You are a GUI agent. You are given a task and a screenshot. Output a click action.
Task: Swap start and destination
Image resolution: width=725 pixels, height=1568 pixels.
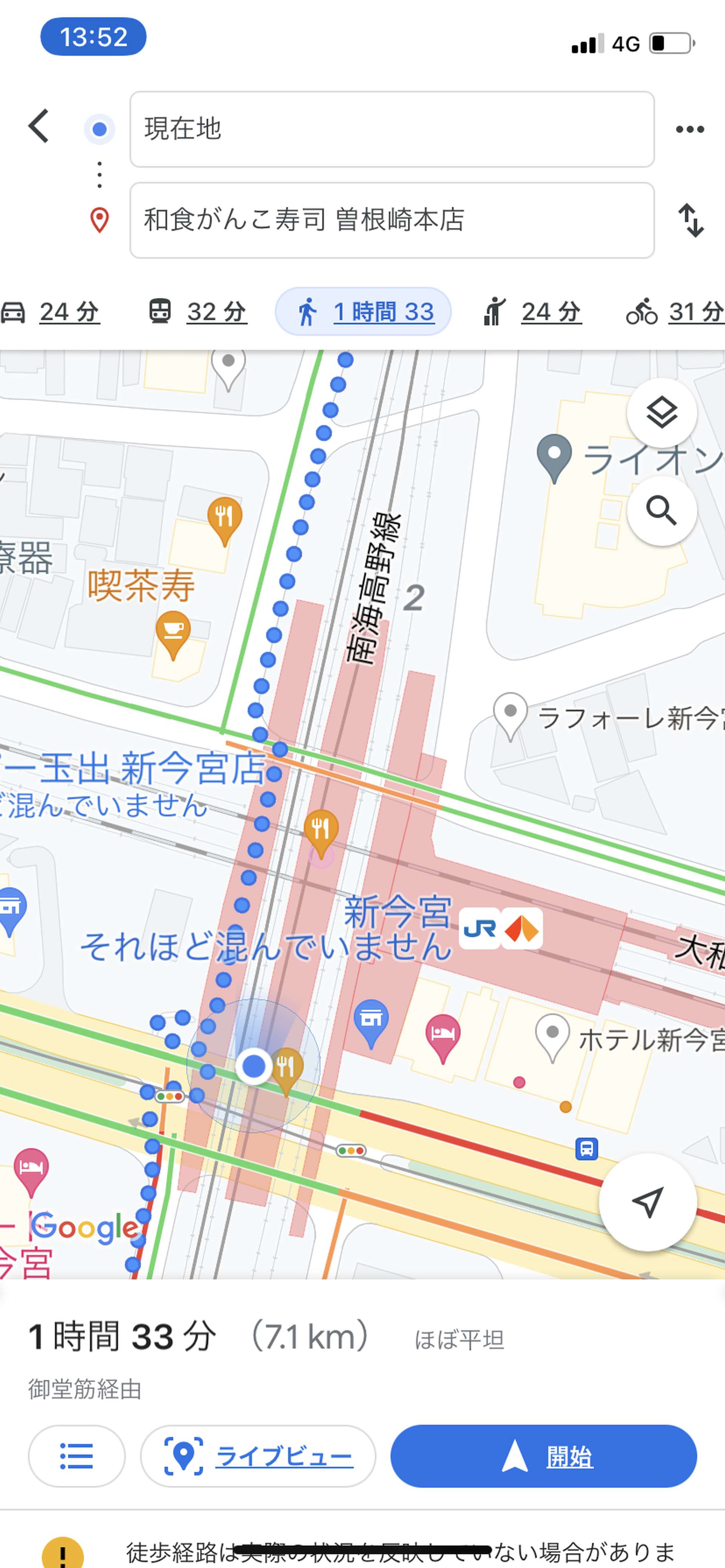[x=691, y=220]
